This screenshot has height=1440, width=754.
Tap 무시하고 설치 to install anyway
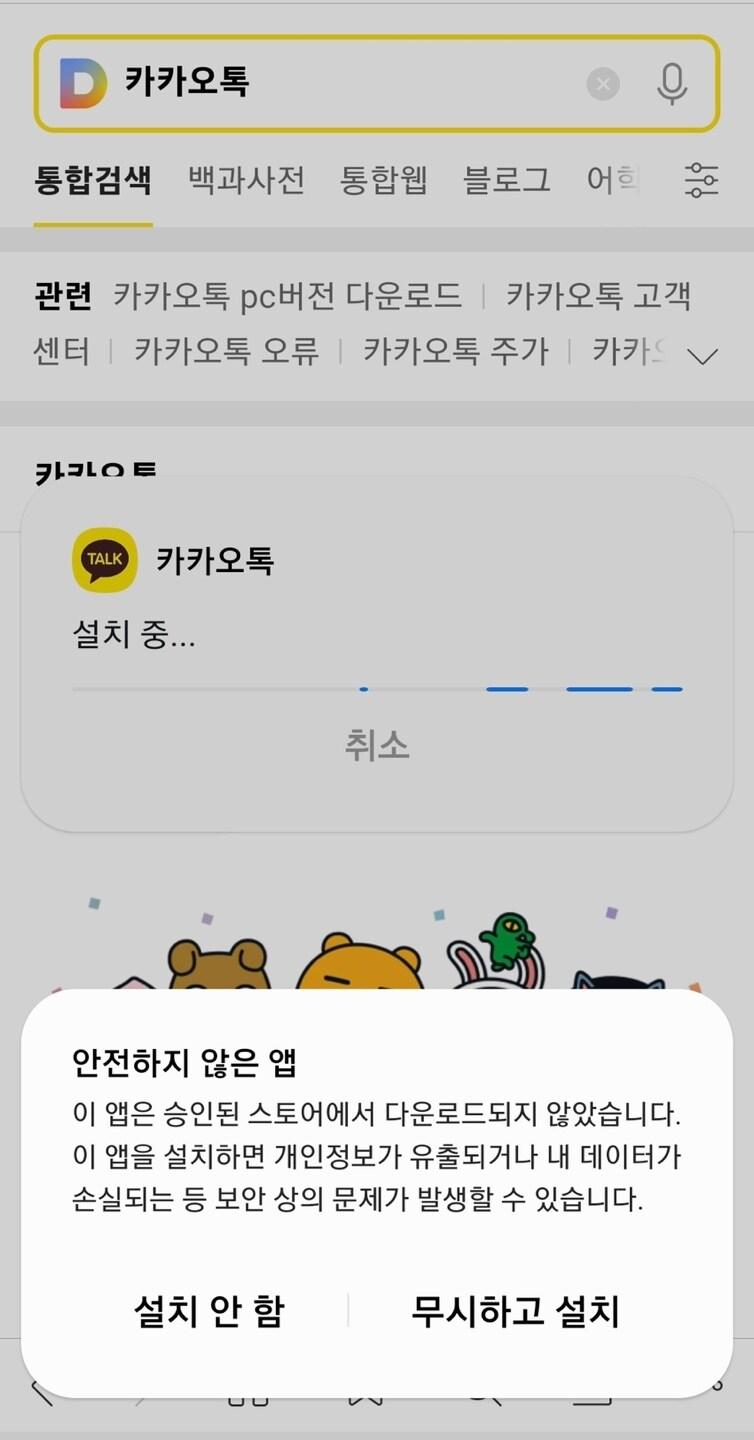(x=515, y=1310)
